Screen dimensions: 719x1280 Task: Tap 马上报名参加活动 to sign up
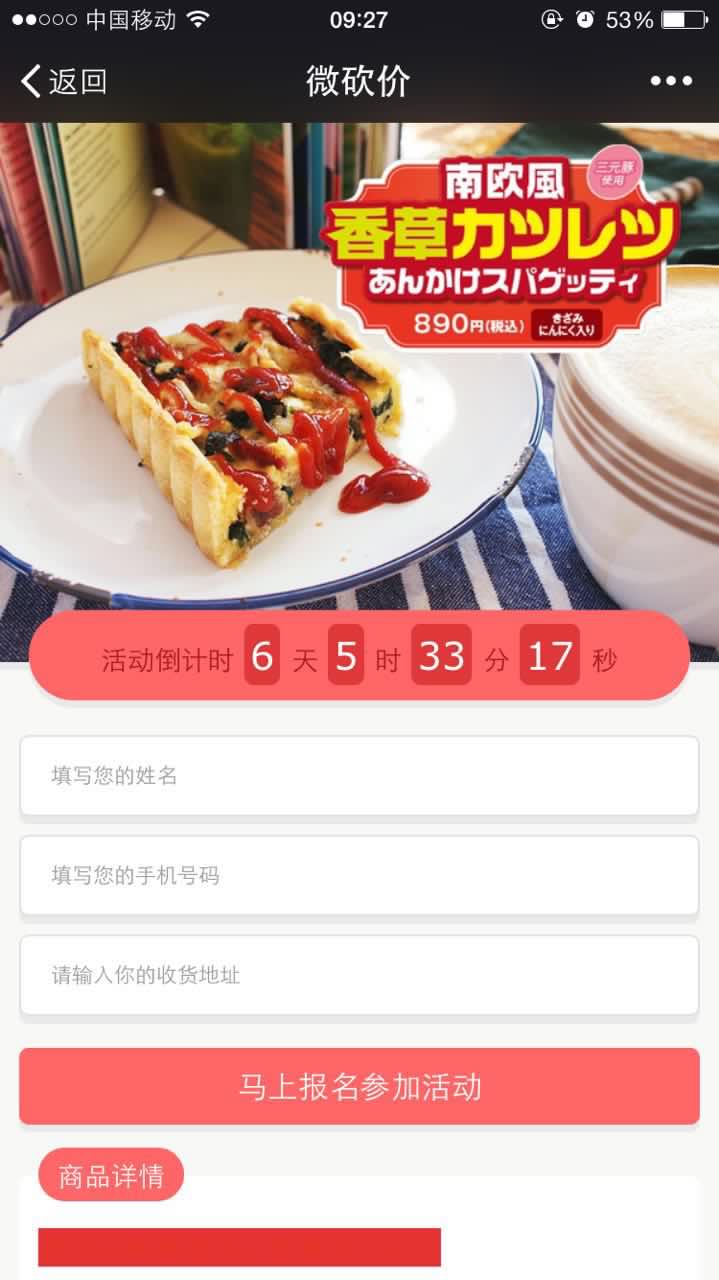tap(359, 1087)
